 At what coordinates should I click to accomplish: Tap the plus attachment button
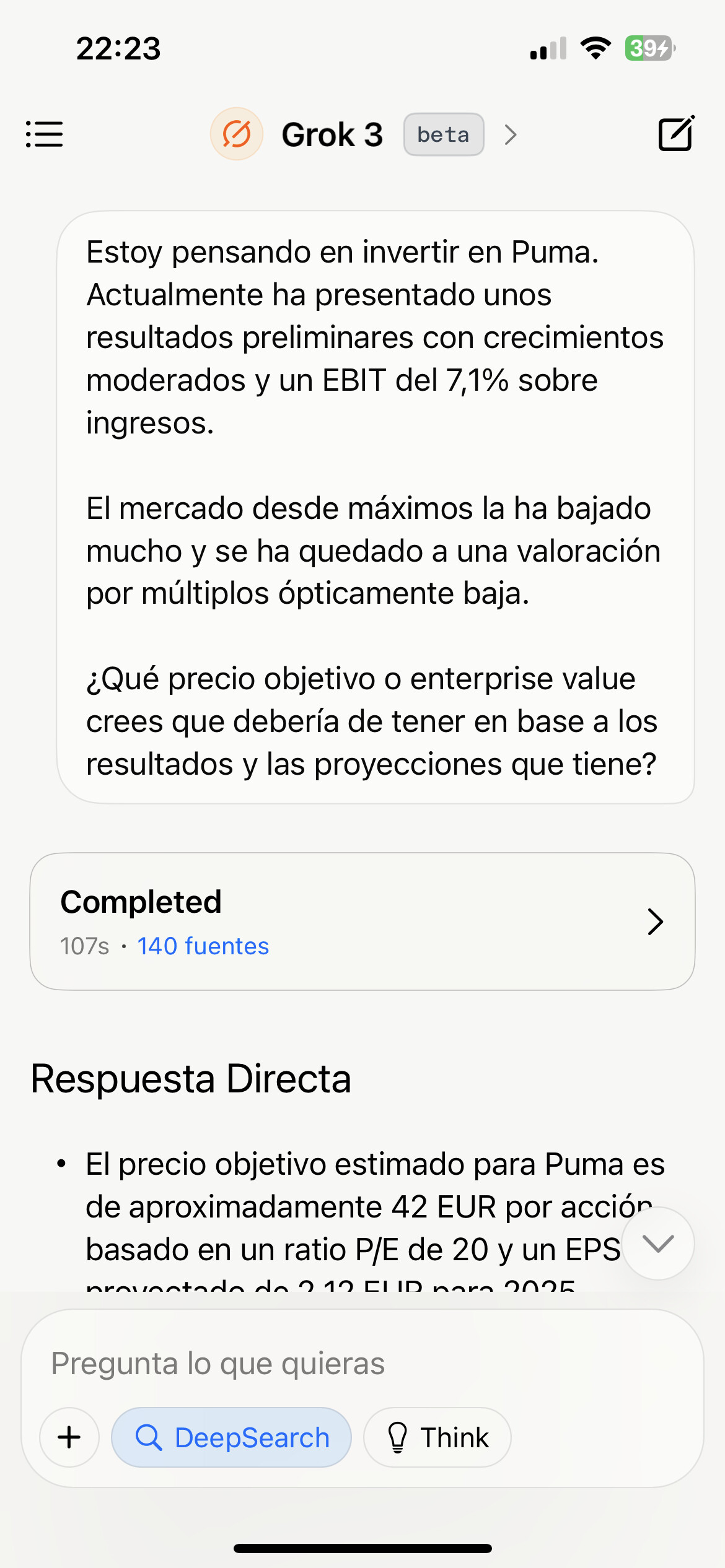coord(69,1437)
